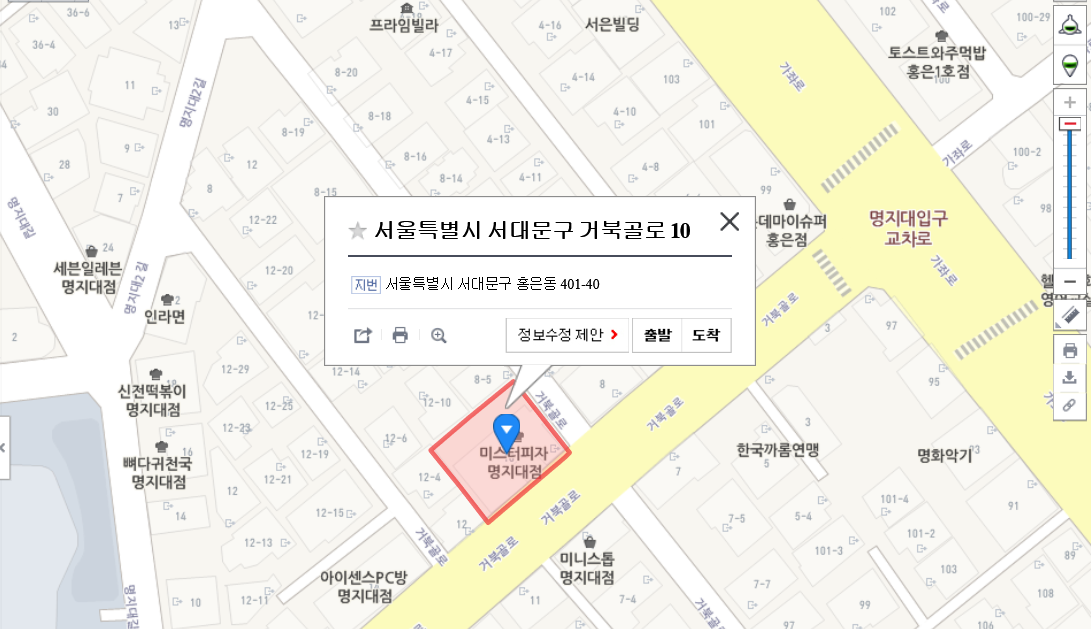Close the address info popup

click(x=729, y=222)
